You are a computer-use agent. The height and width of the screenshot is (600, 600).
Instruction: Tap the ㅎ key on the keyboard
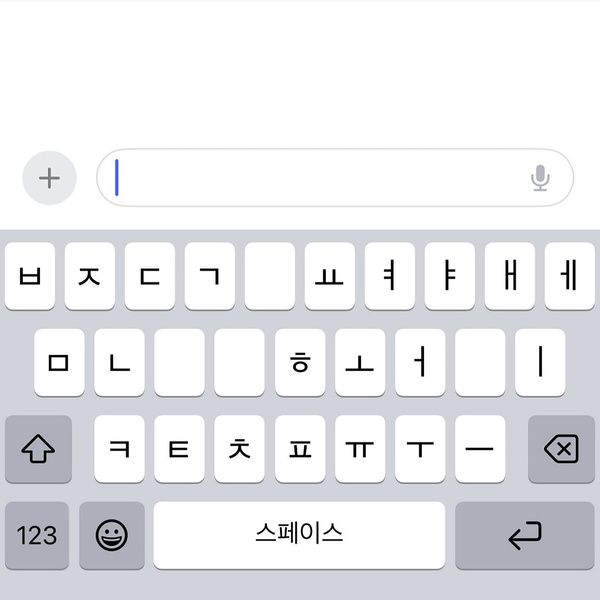pos(300,362)
